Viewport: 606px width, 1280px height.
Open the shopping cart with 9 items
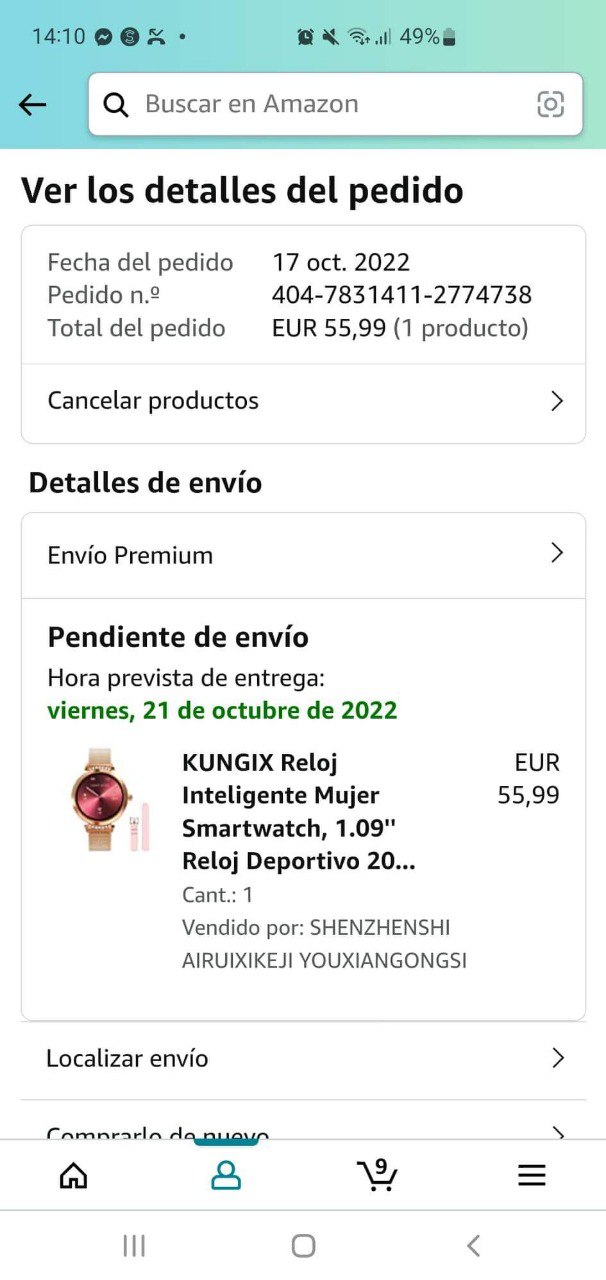377,1175
